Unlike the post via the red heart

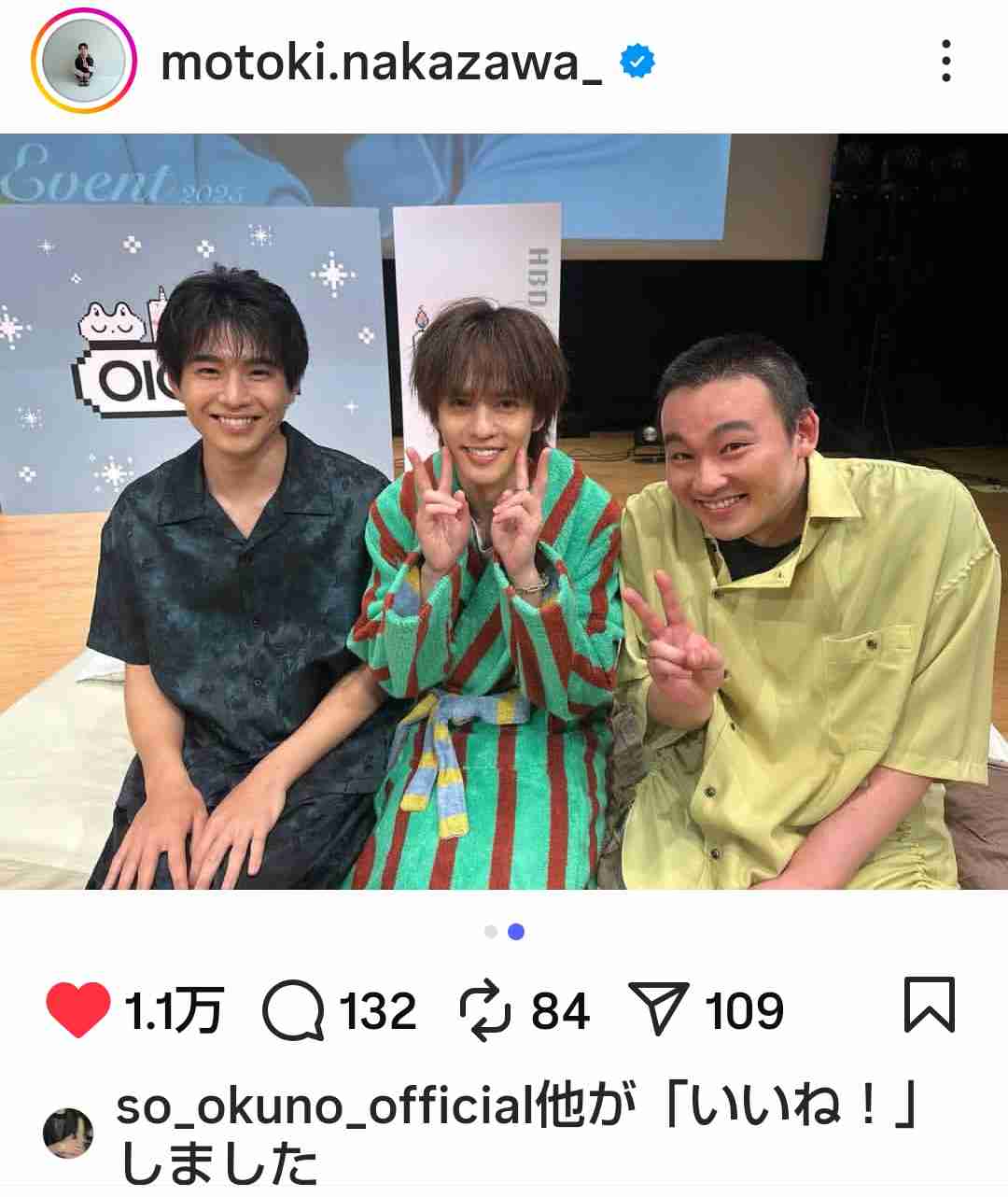78,1010
